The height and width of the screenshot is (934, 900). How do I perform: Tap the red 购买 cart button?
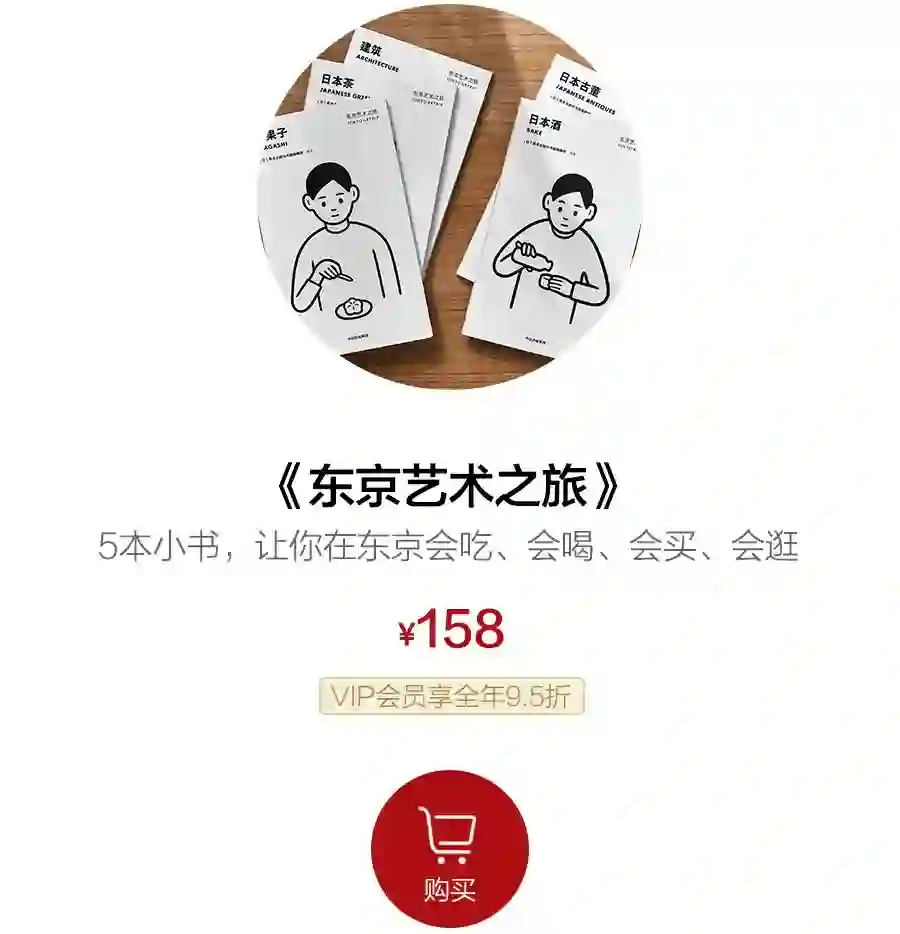click(450, 848)
